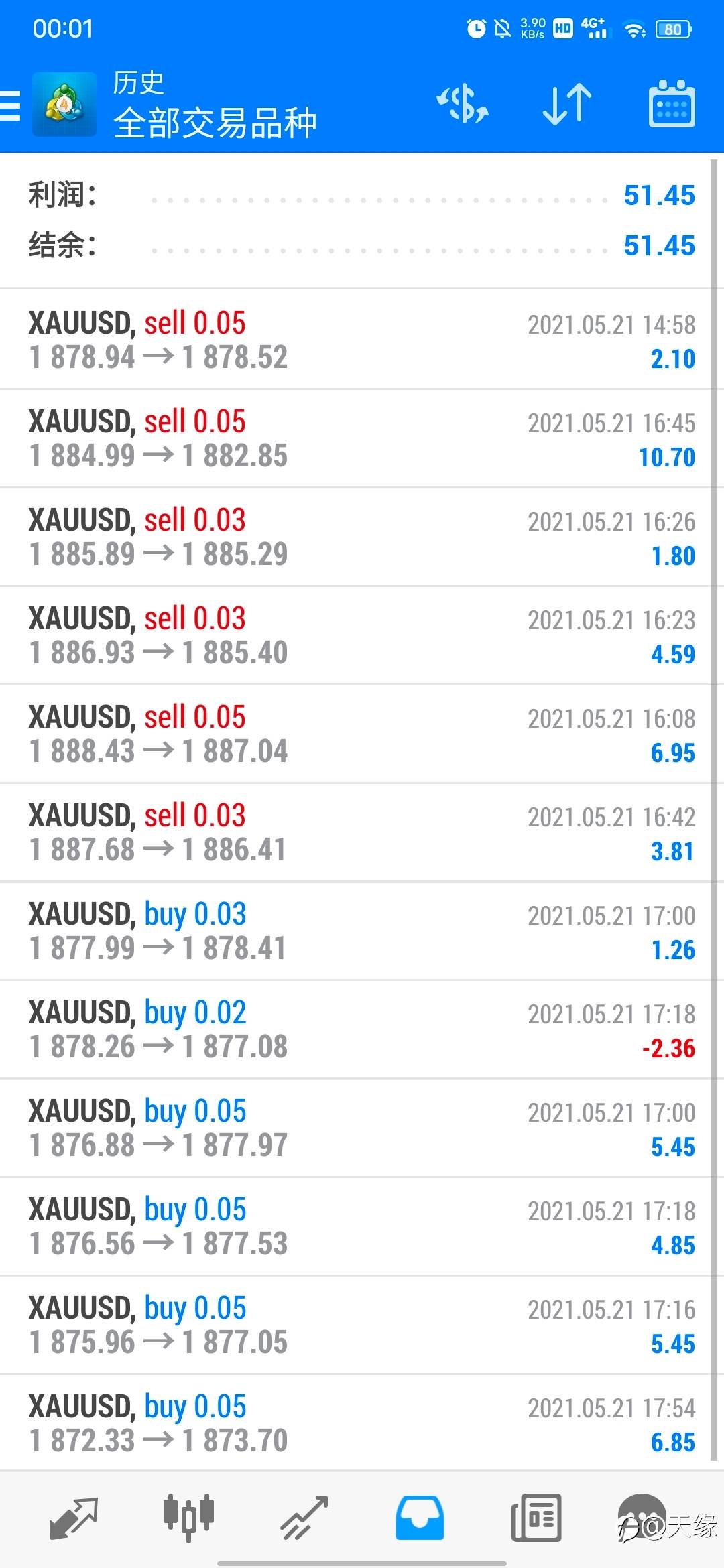The height and width of the screenshot is (1568, 724).
Task: Go to the trade tab
Action: click(304, 1518)
